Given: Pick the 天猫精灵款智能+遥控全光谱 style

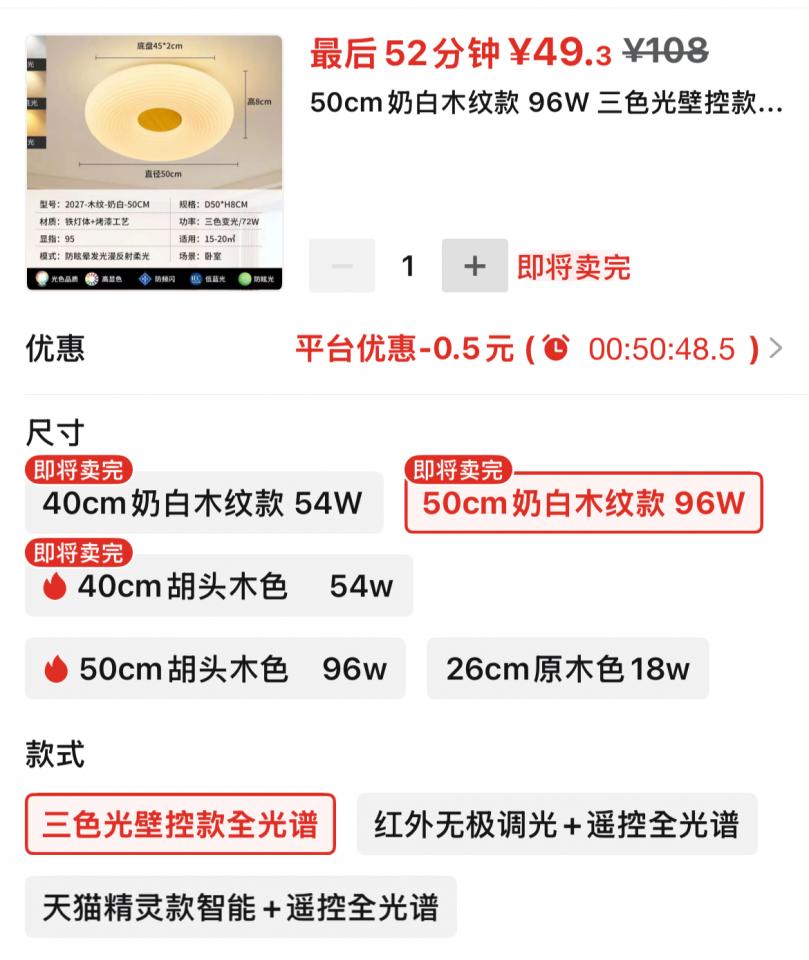Looking at the screenshot, I should [240, 907].
